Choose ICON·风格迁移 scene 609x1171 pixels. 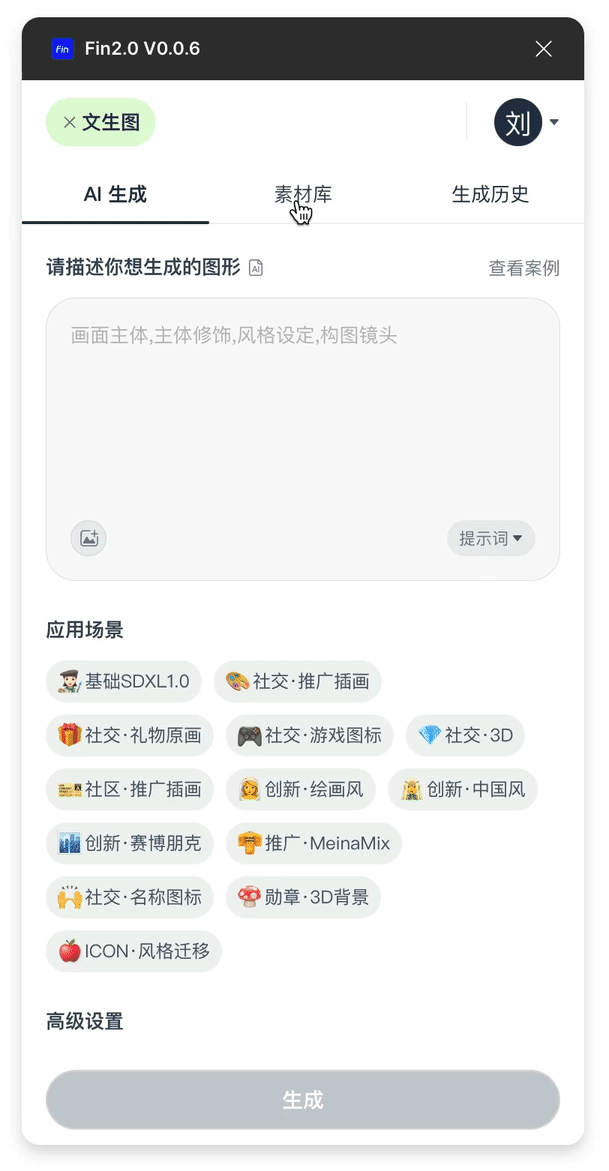click(x=134, y=951)
